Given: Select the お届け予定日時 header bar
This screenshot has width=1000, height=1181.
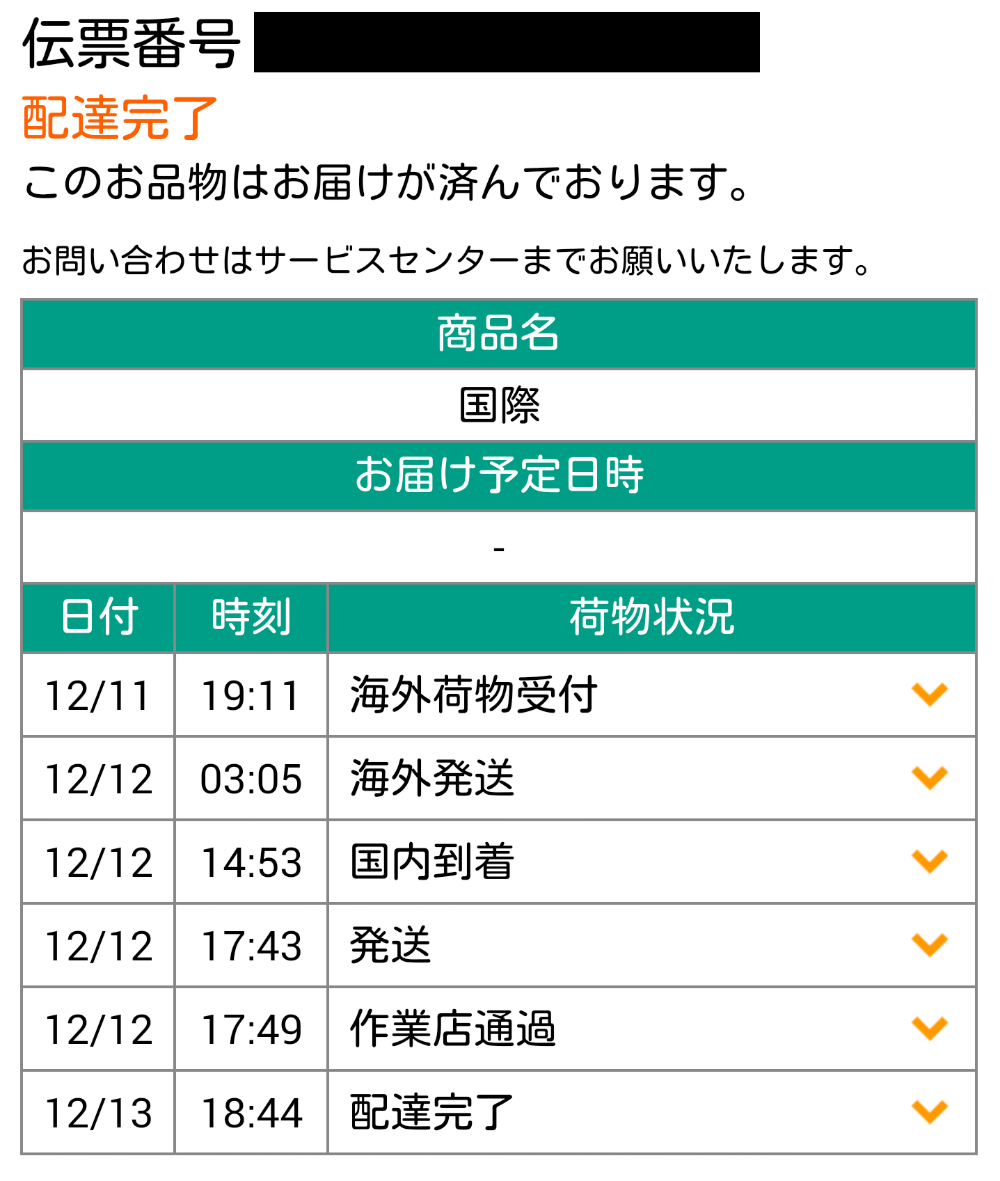Looking at the screenshot, I should coord(498,476).
